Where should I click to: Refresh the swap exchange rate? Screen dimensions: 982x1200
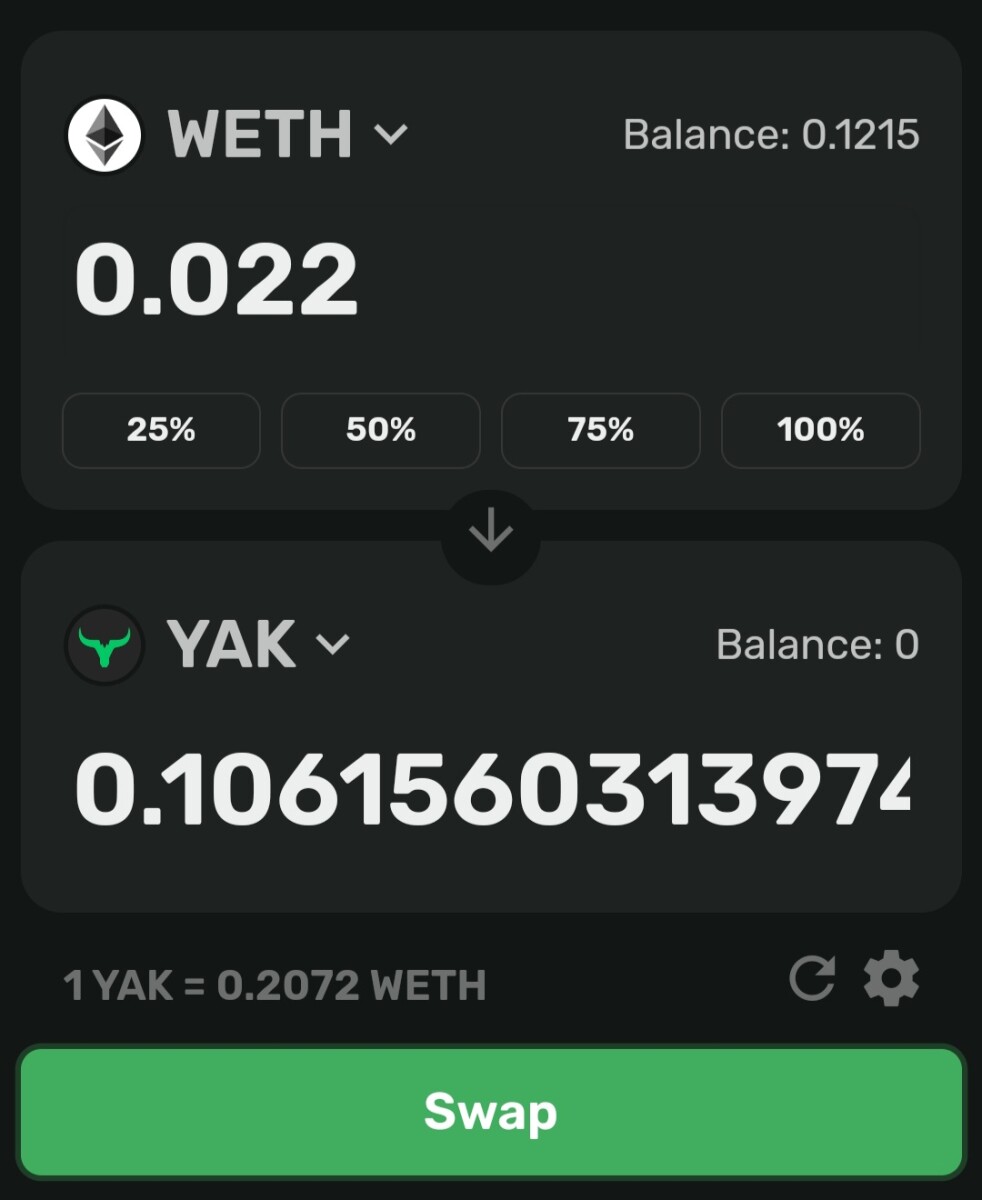[x=814, y=977]
